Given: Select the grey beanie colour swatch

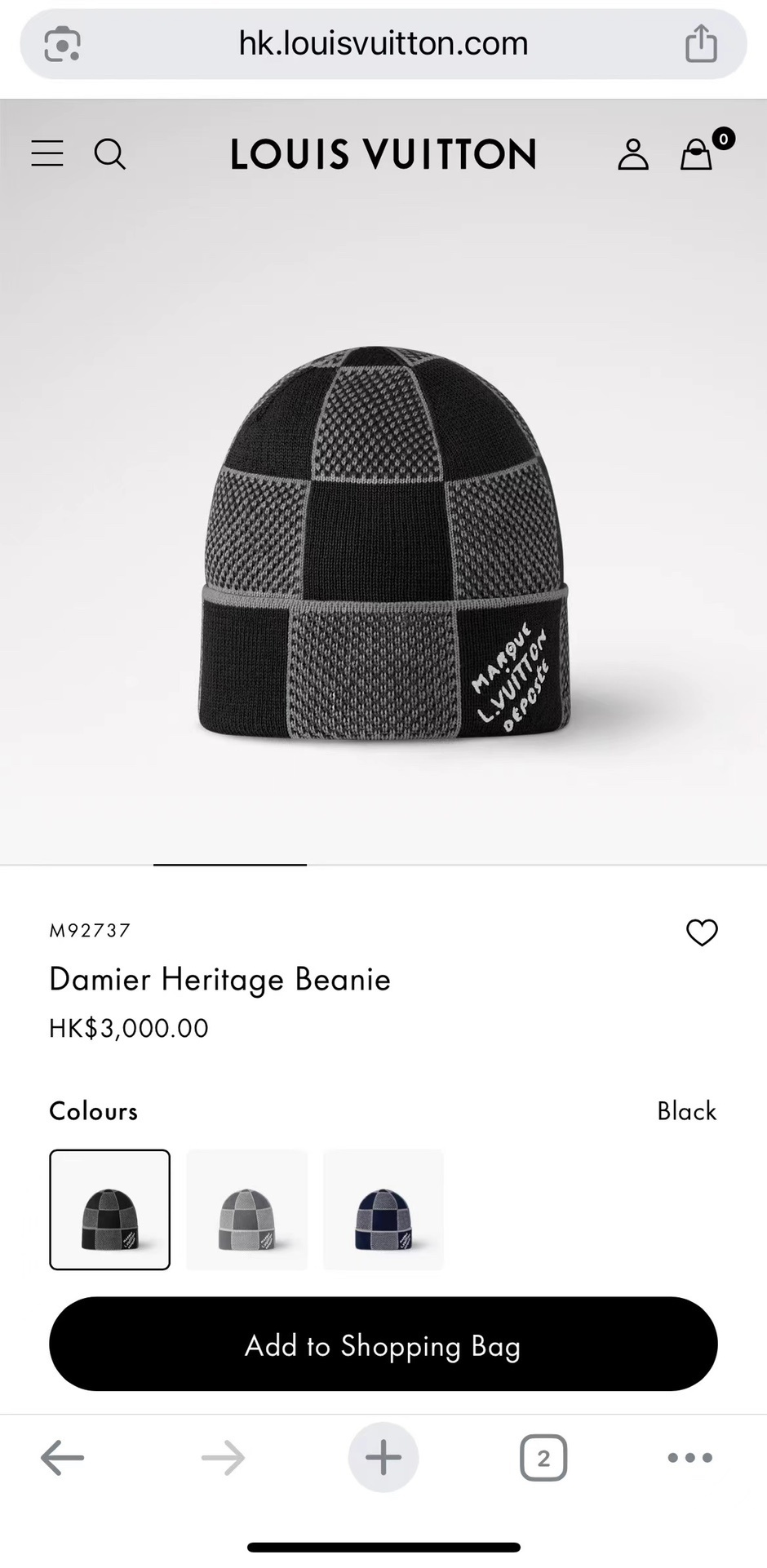Looking at the screenshot, I should pyautogui.click(x=246, y=1210).
